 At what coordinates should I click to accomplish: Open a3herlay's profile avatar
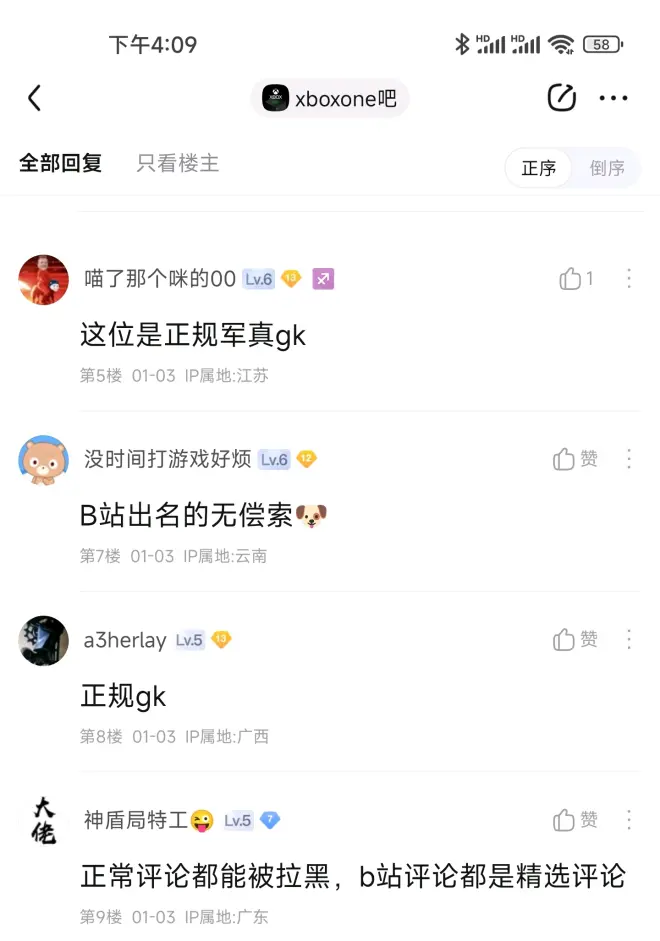pos(44,640)
